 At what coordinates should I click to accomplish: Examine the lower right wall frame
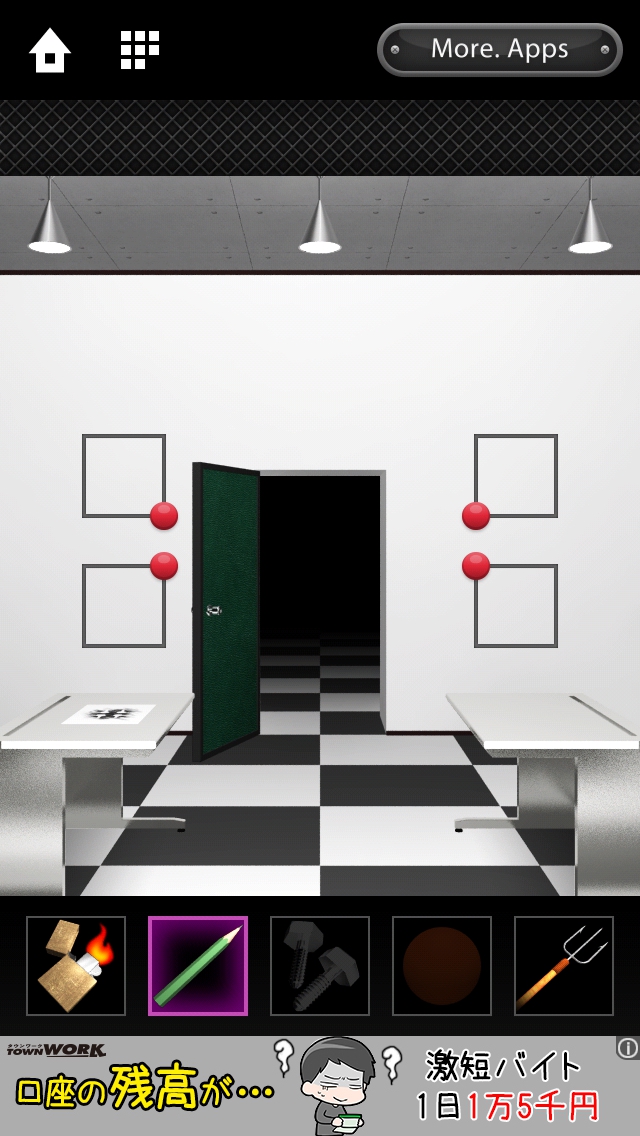pyautogui.click(x=516, y=606)
